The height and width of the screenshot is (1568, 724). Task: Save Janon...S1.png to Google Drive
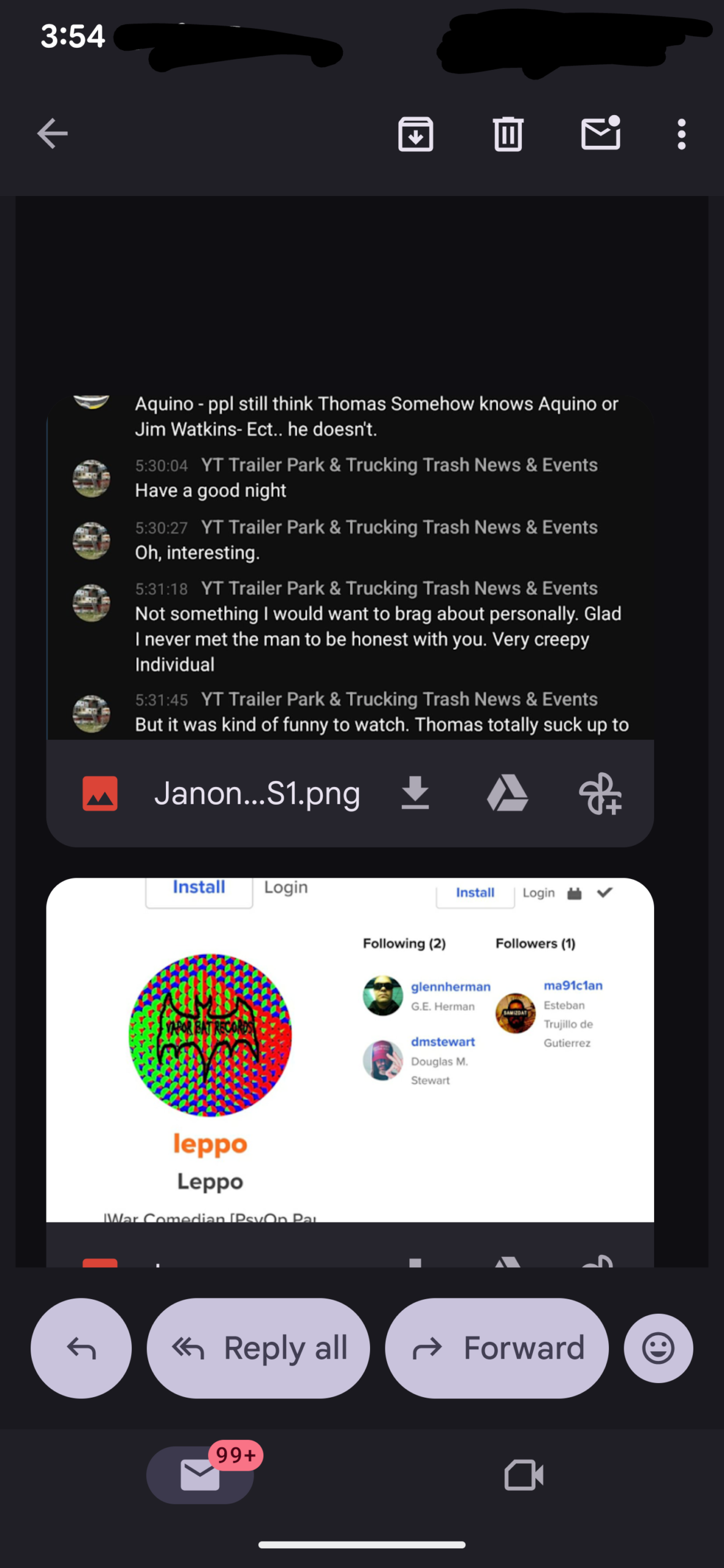pos(507,793)
